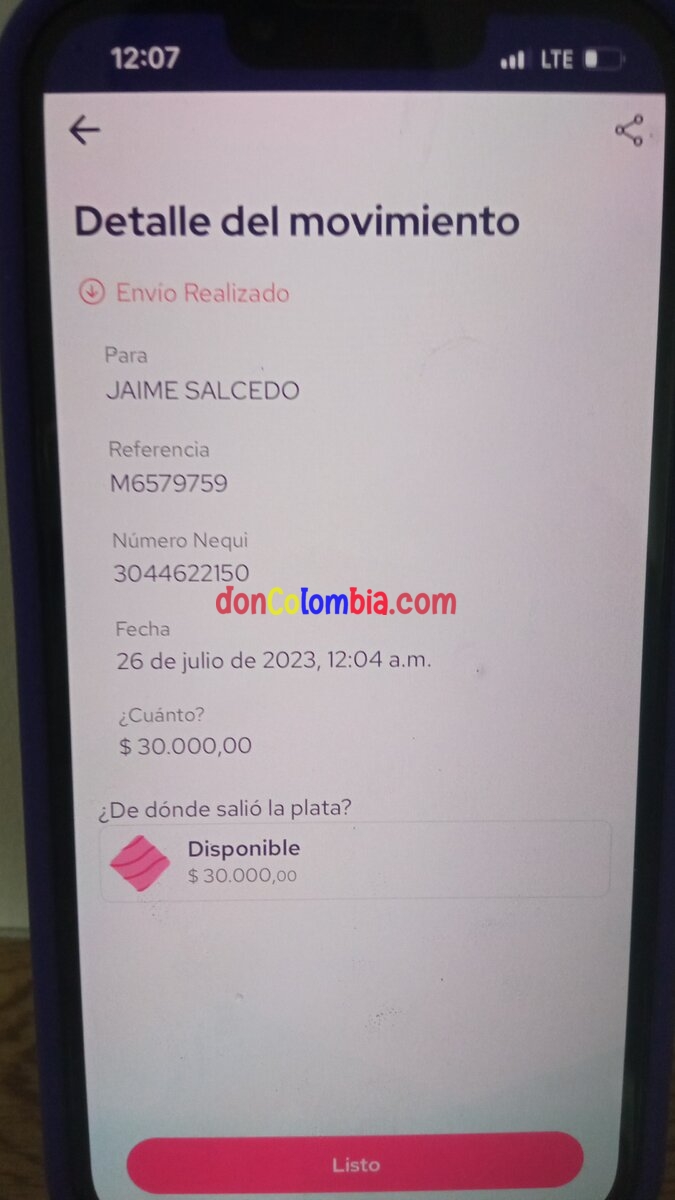Share this movement receipt
The image size is (675, 1200).
(629, 131)
